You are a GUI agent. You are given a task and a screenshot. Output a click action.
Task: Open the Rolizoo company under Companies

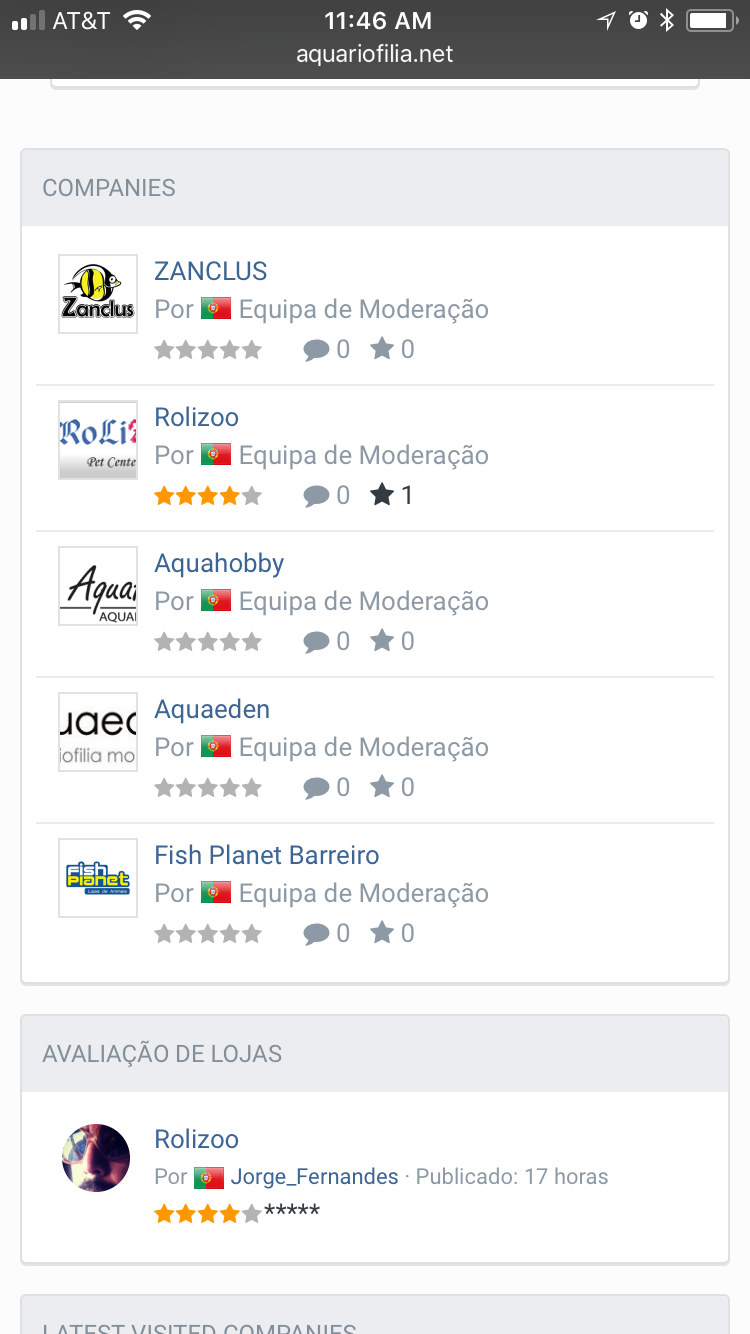click(197, 417)
